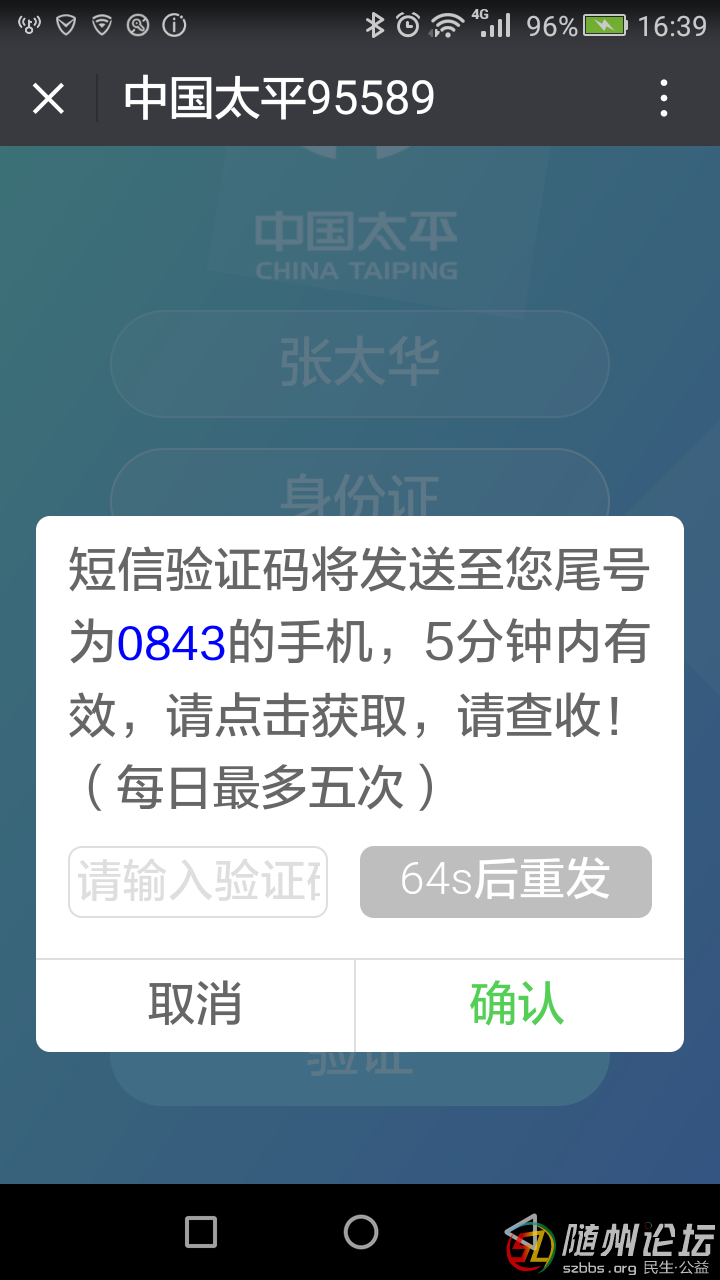Open the three-dot overflow menu
Screen dimensions: 720x1280
coord(664,99)
